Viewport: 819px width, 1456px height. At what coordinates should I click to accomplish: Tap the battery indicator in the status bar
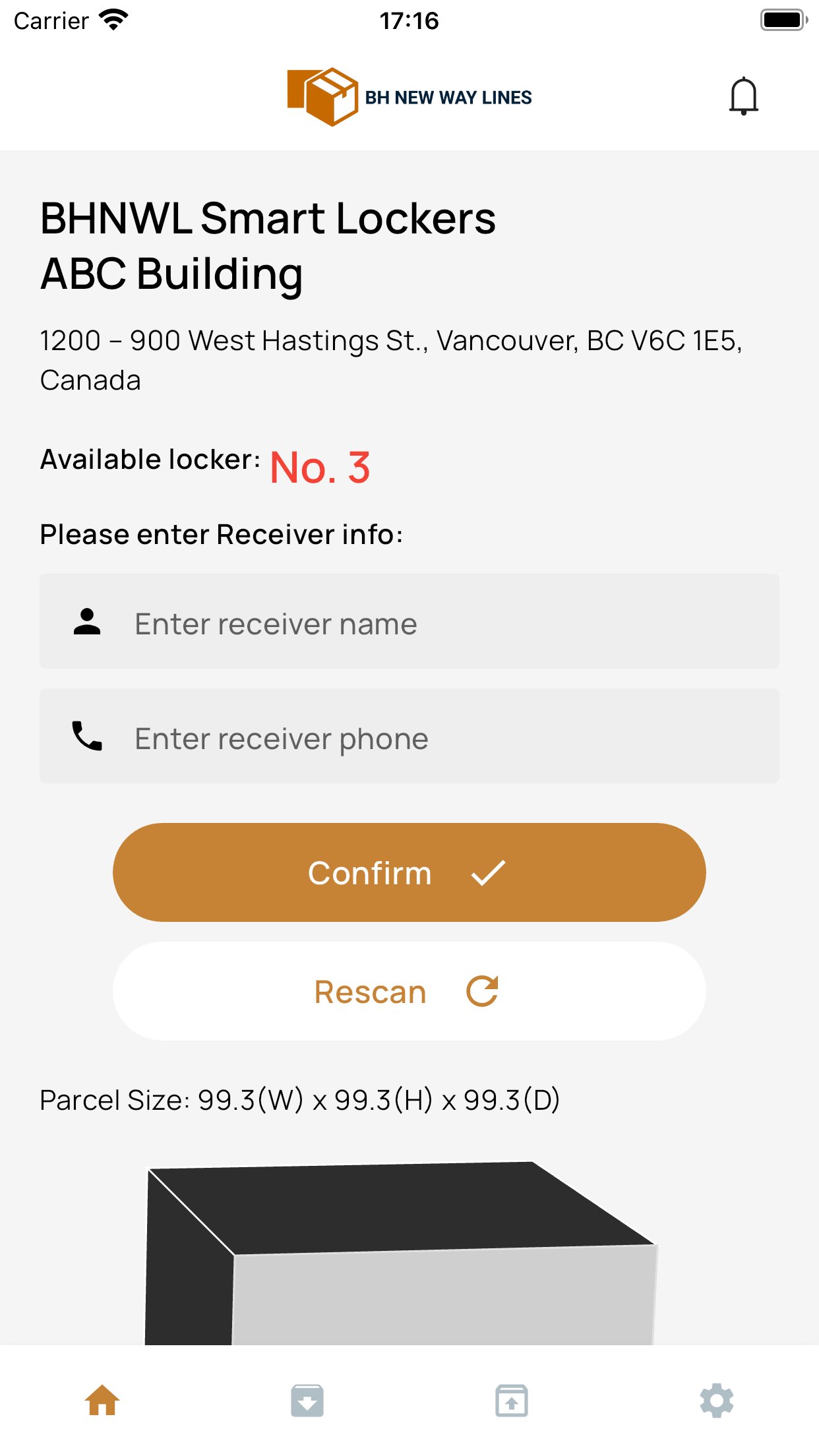(783, 20)
